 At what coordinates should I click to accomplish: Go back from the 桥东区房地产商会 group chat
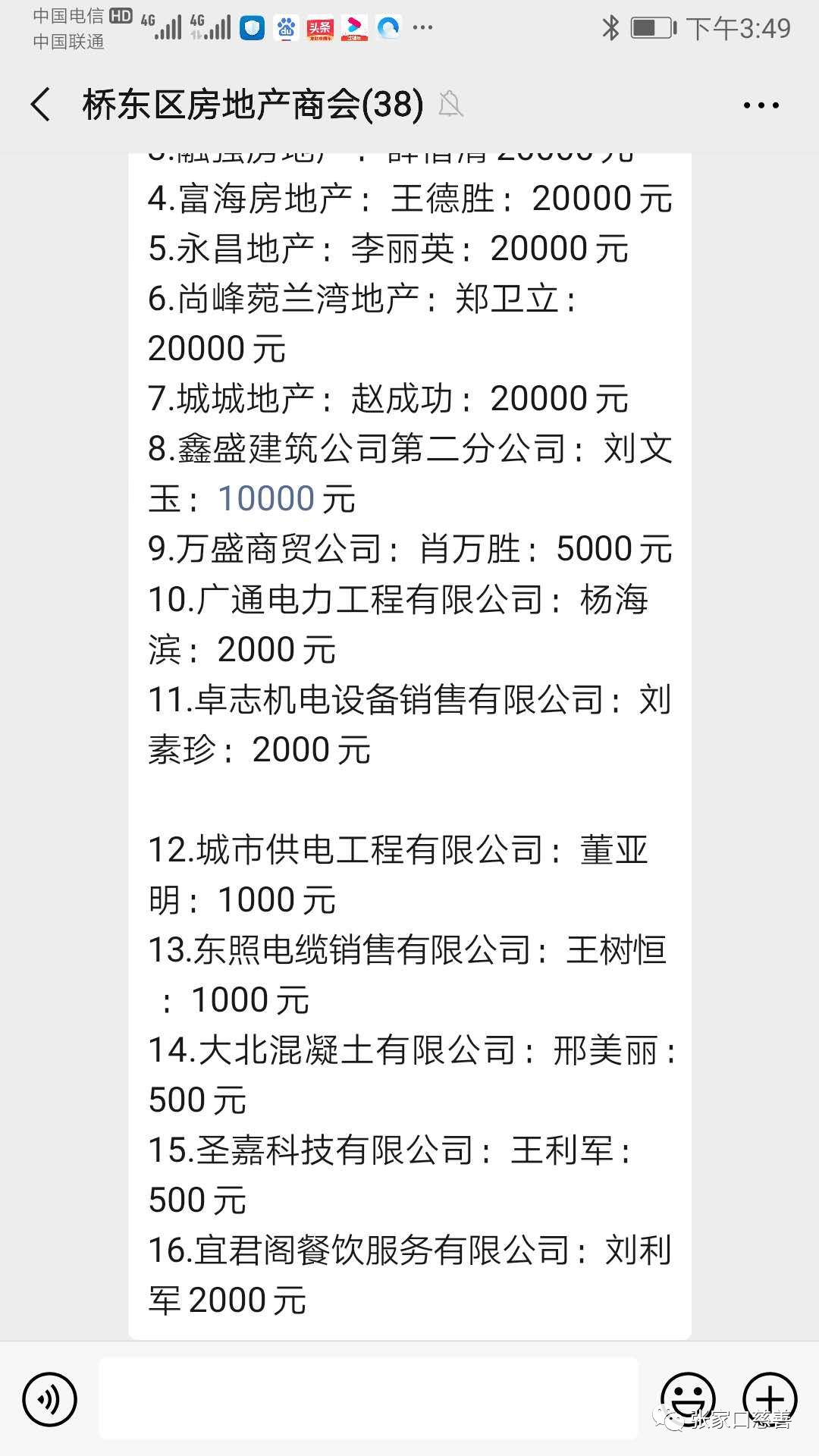41,105
